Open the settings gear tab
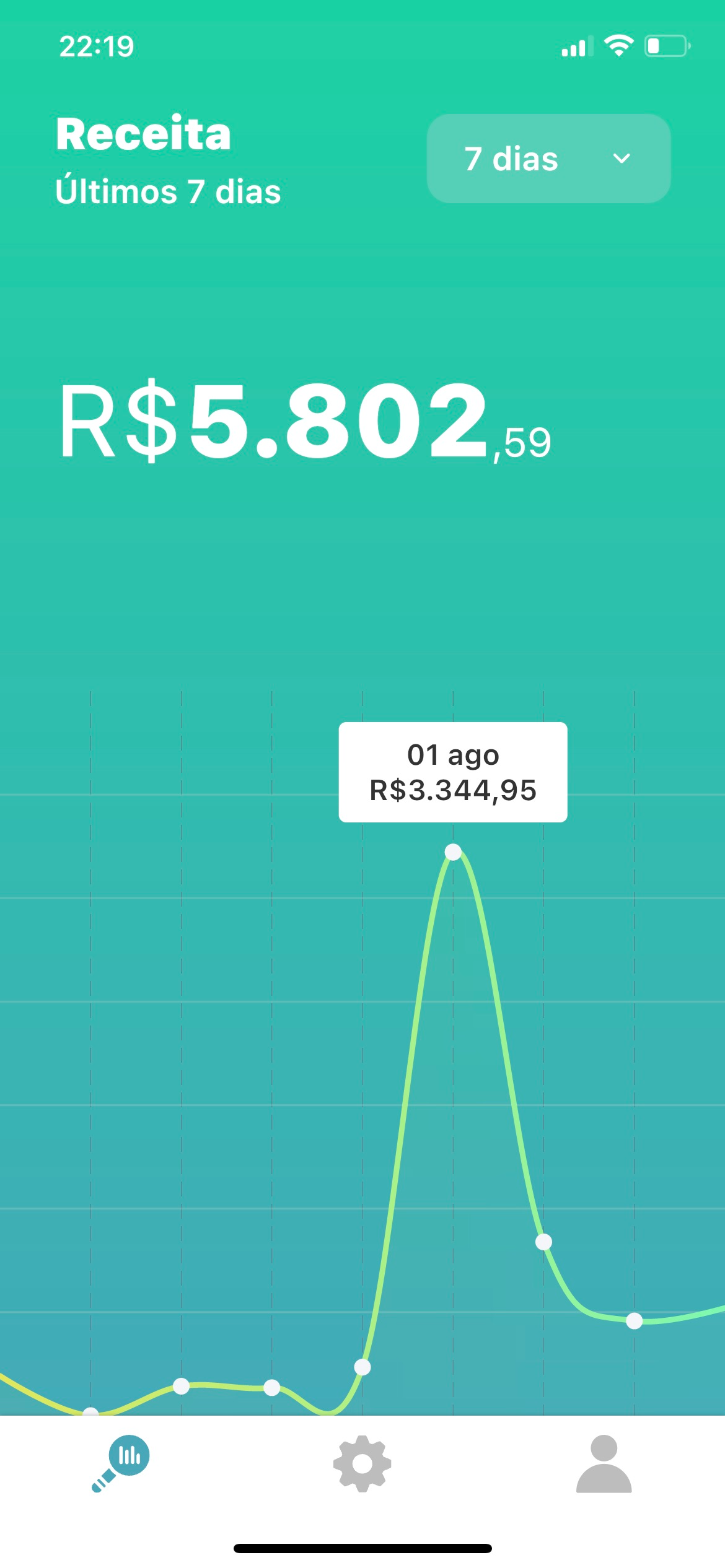 click(362, 1463)
